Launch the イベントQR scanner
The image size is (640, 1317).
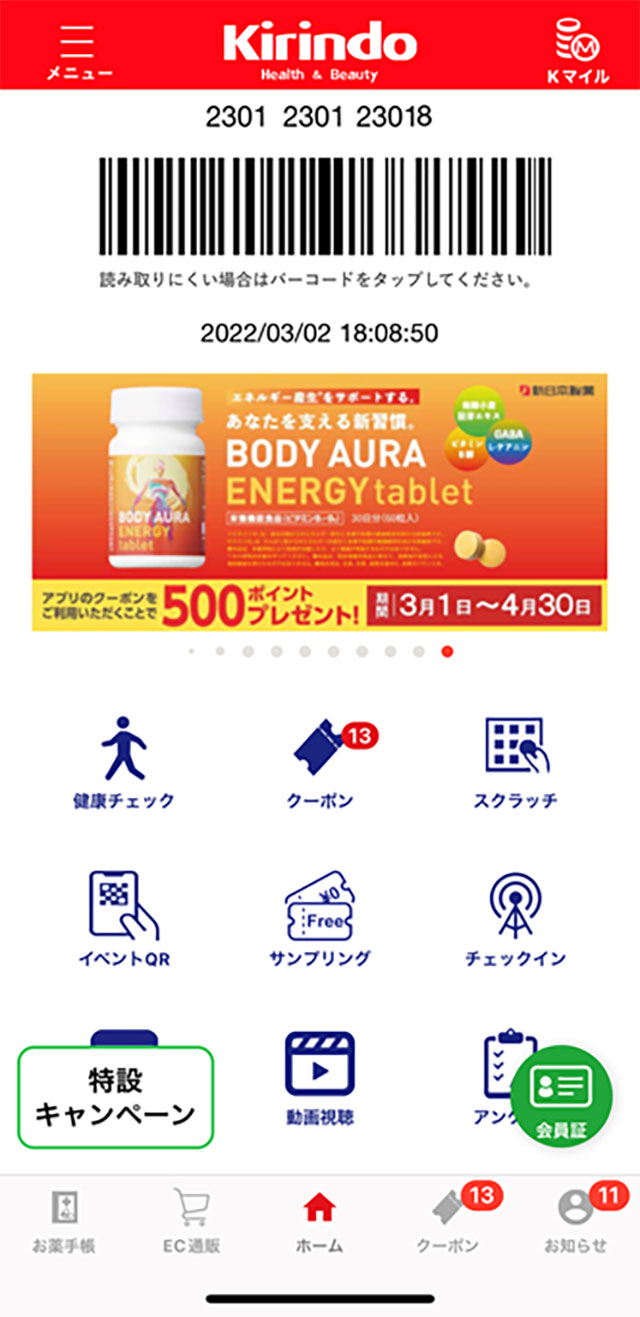pos(124,920)
